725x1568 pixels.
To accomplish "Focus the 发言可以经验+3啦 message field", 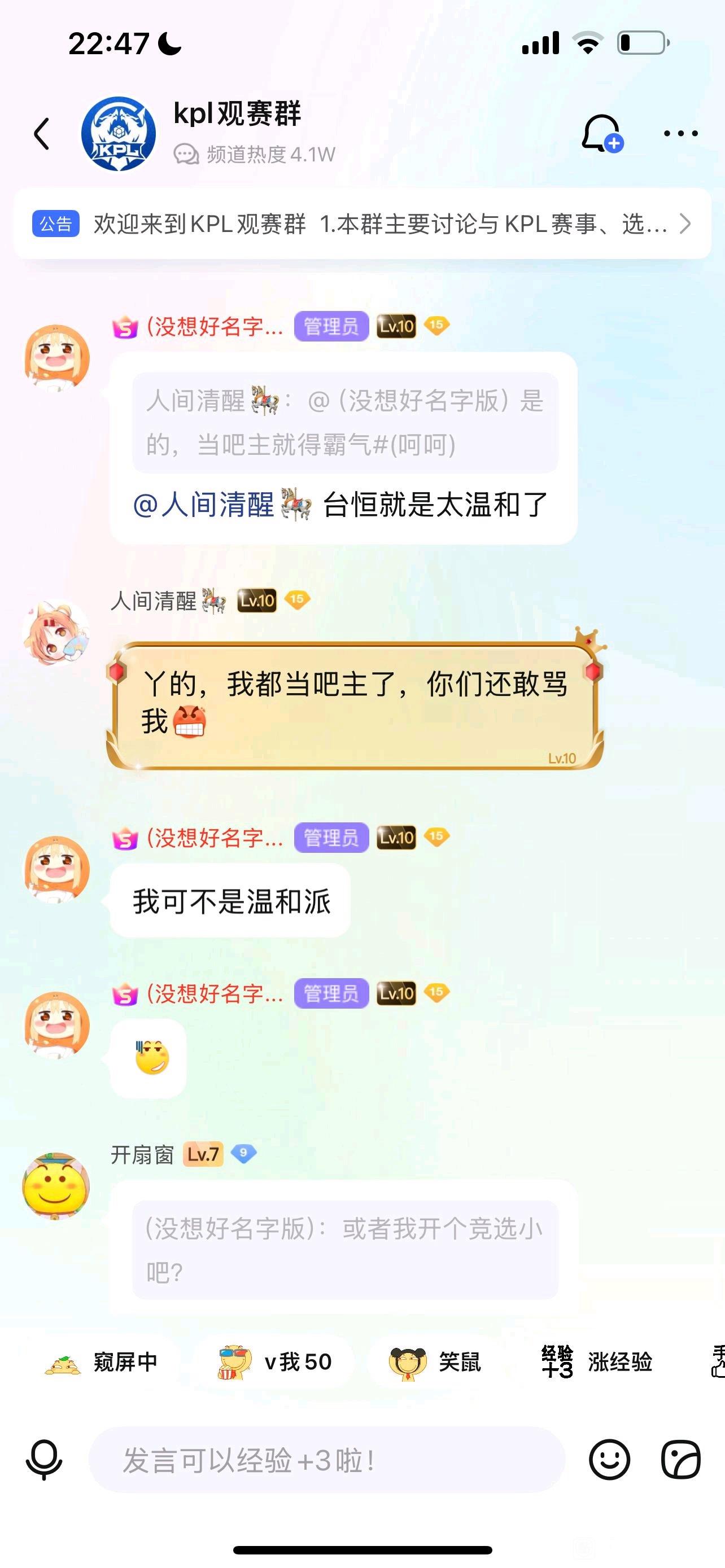I will (x=326, y=1460).
